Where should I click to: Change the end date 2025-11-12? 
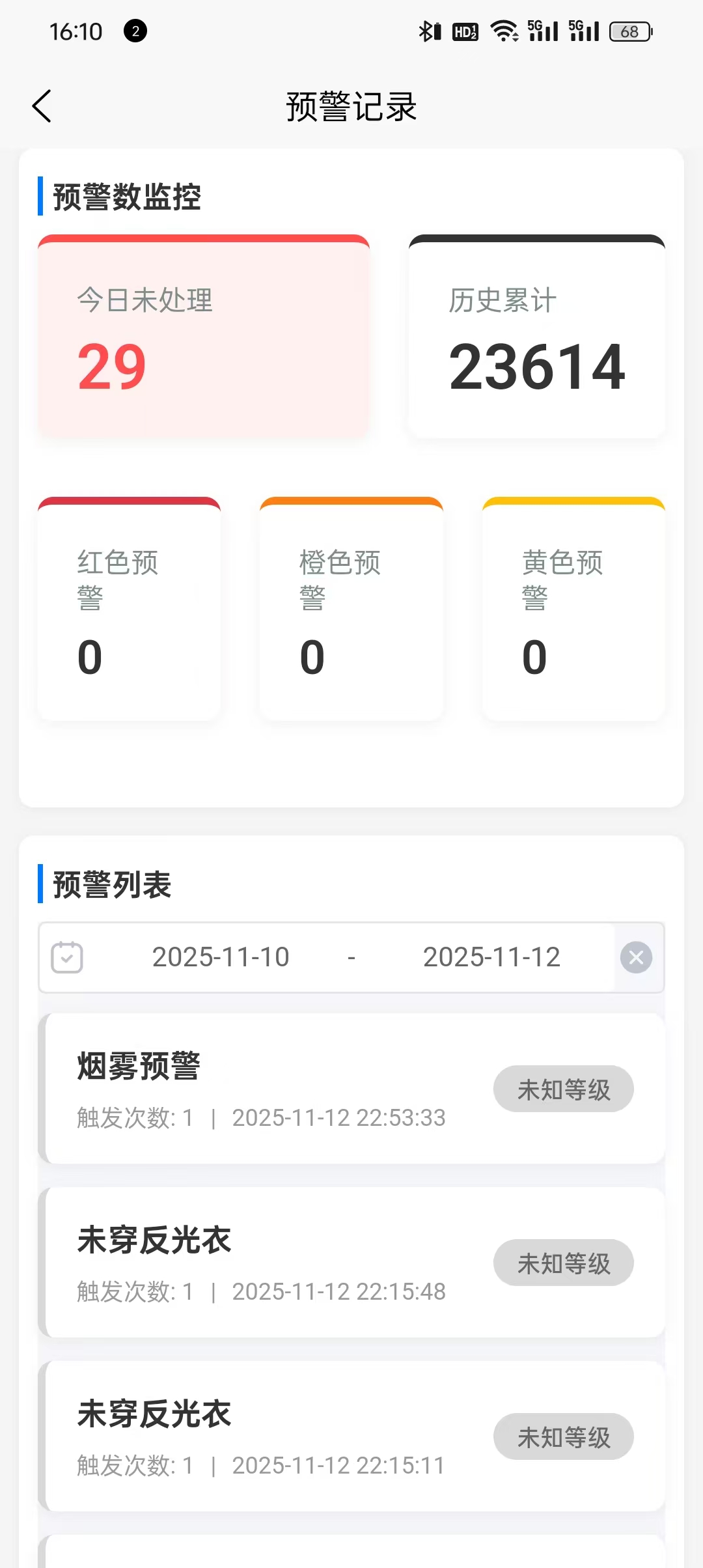point(491,957)
